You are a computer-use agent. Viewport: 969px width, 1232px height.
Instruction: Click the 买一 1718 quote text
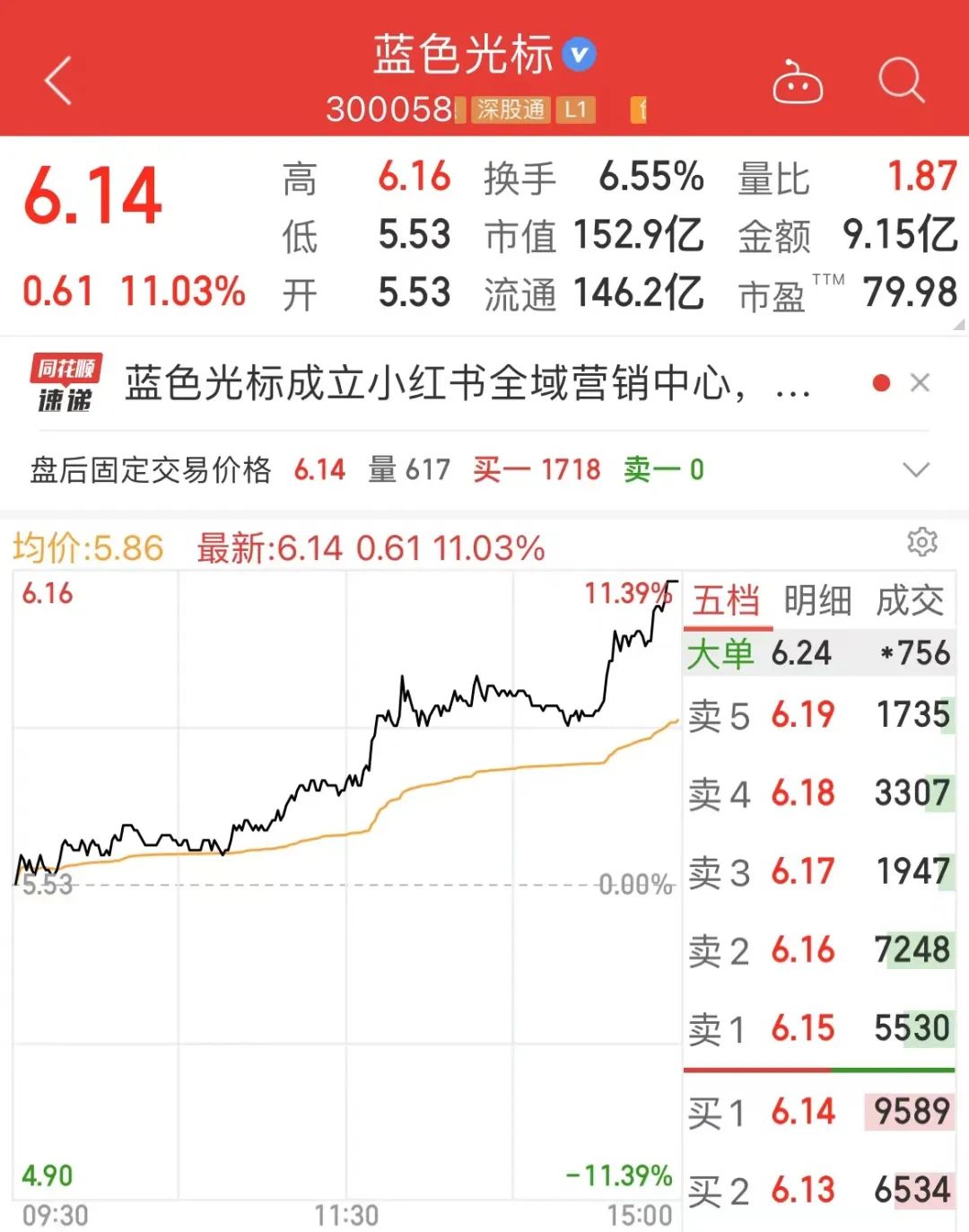coord(537,469)
